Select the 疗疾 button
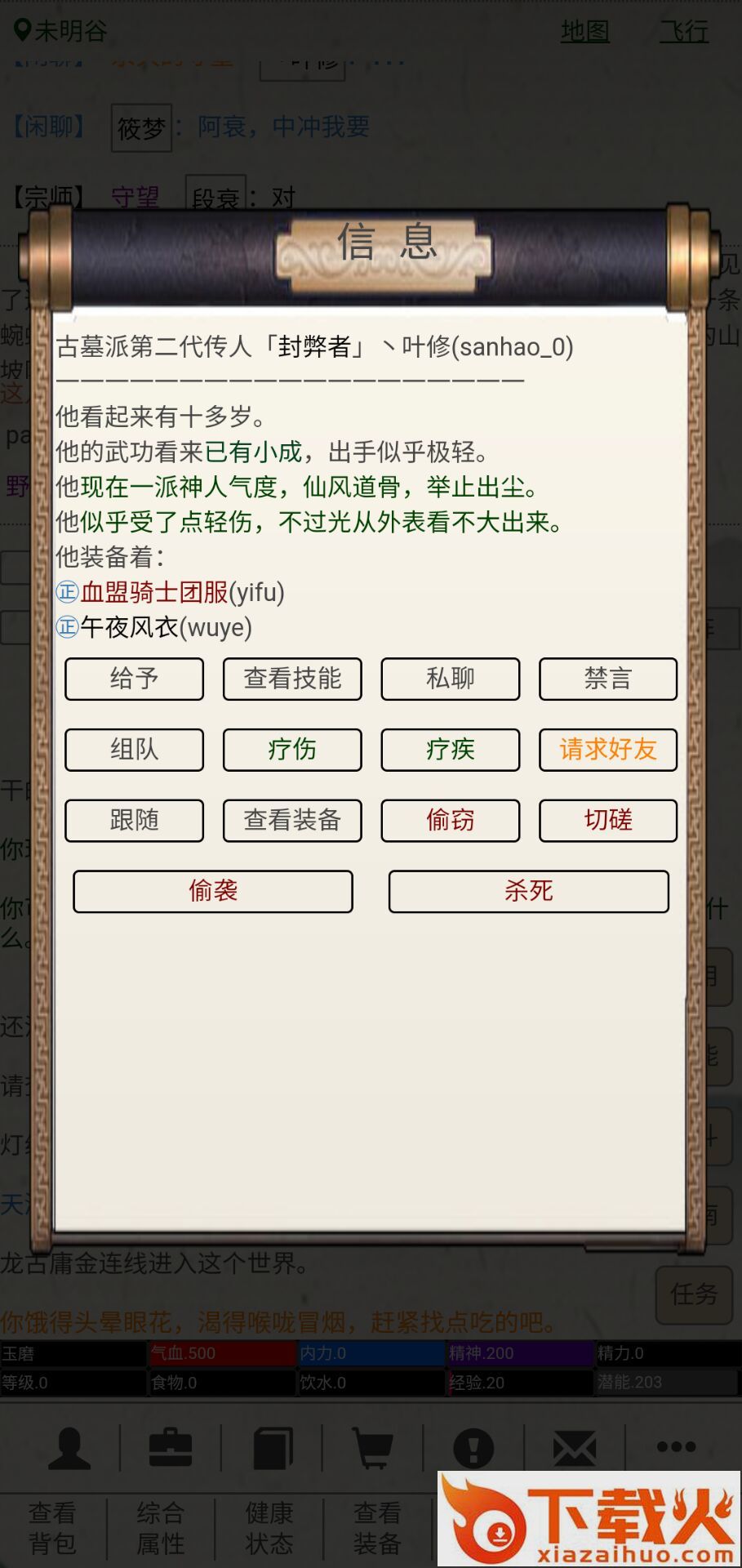This screenshot has height=1568, width=742. [x=450, y=750]
